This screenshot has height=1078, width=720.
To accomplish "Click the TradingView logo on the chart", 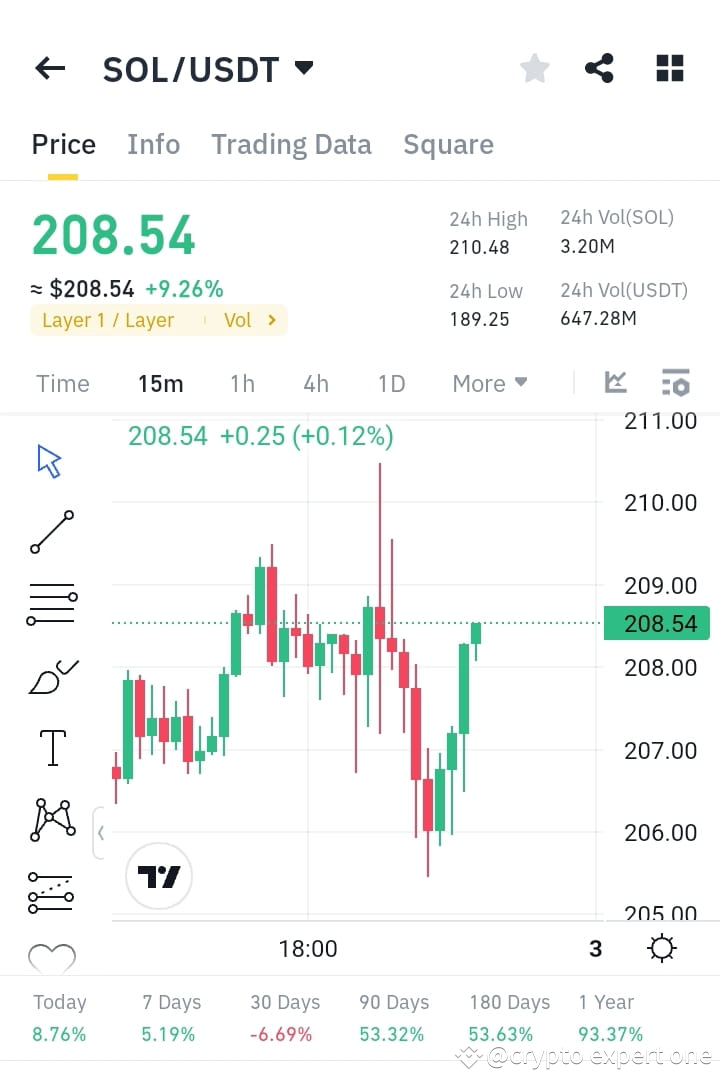I will (159, 876).
